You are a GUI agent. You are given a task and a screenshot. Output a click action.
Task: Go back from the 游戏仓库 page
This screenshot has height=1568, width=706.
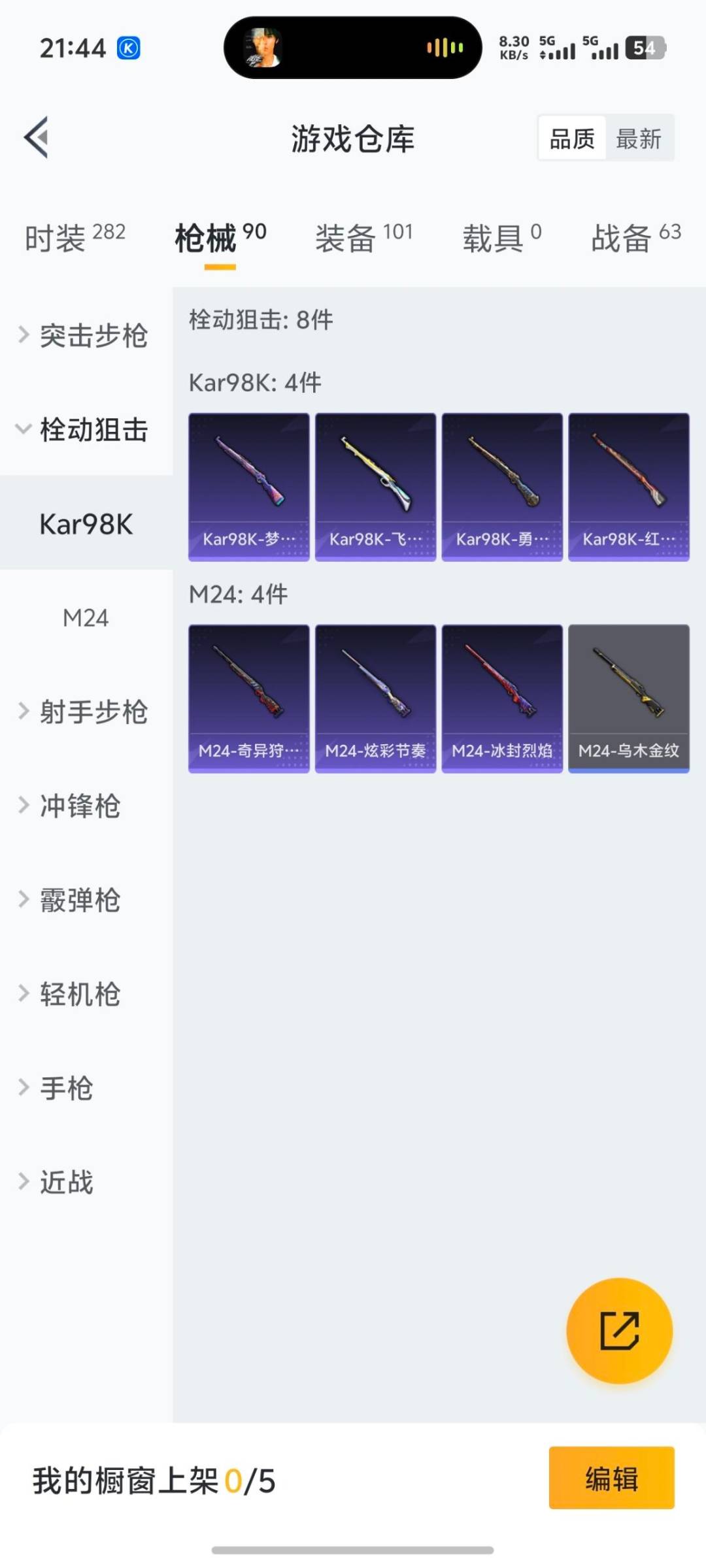point(37,137)
